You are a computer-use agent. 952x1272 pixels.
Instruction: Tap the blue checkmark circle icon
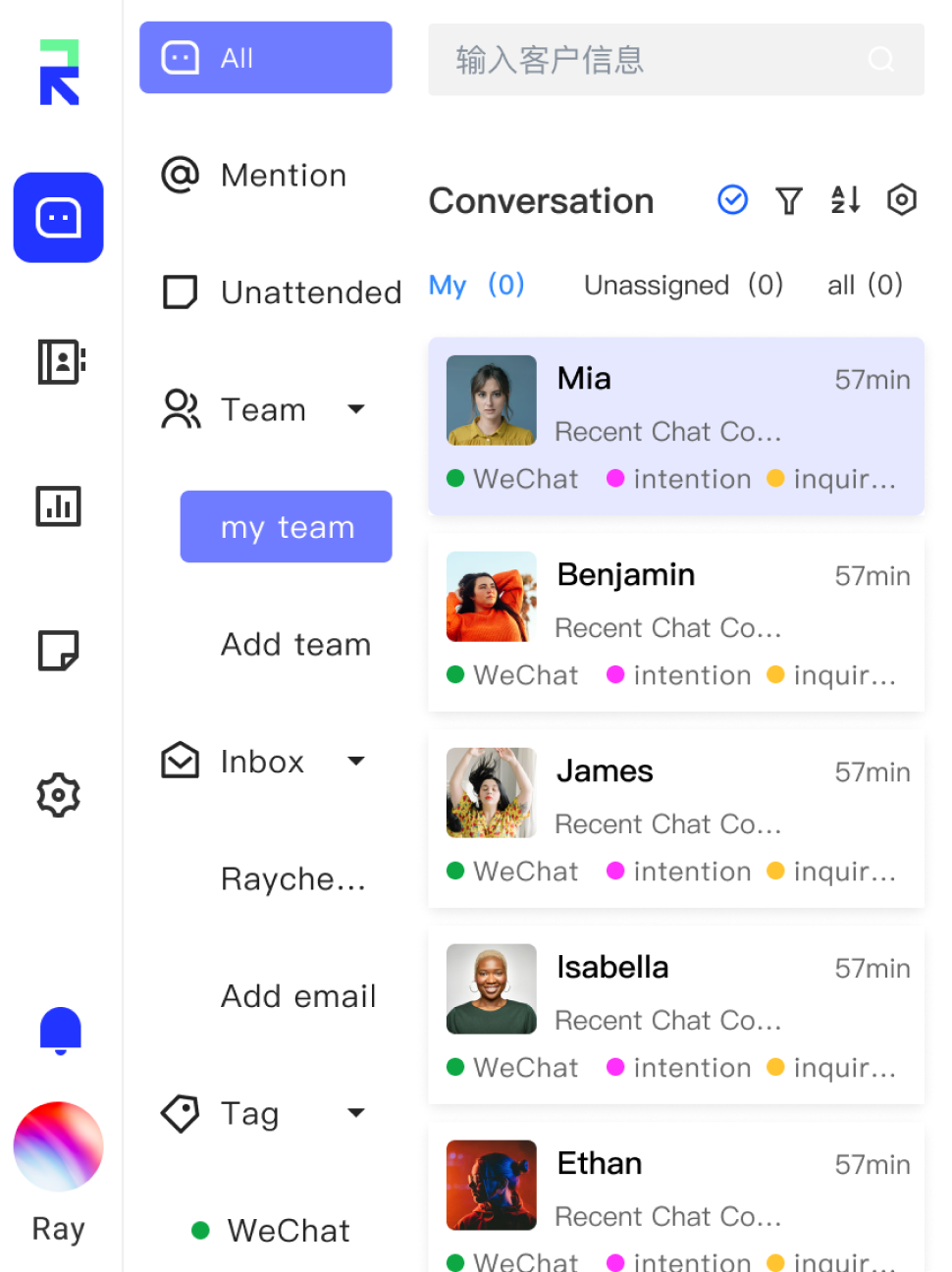[x=732, y=200]
